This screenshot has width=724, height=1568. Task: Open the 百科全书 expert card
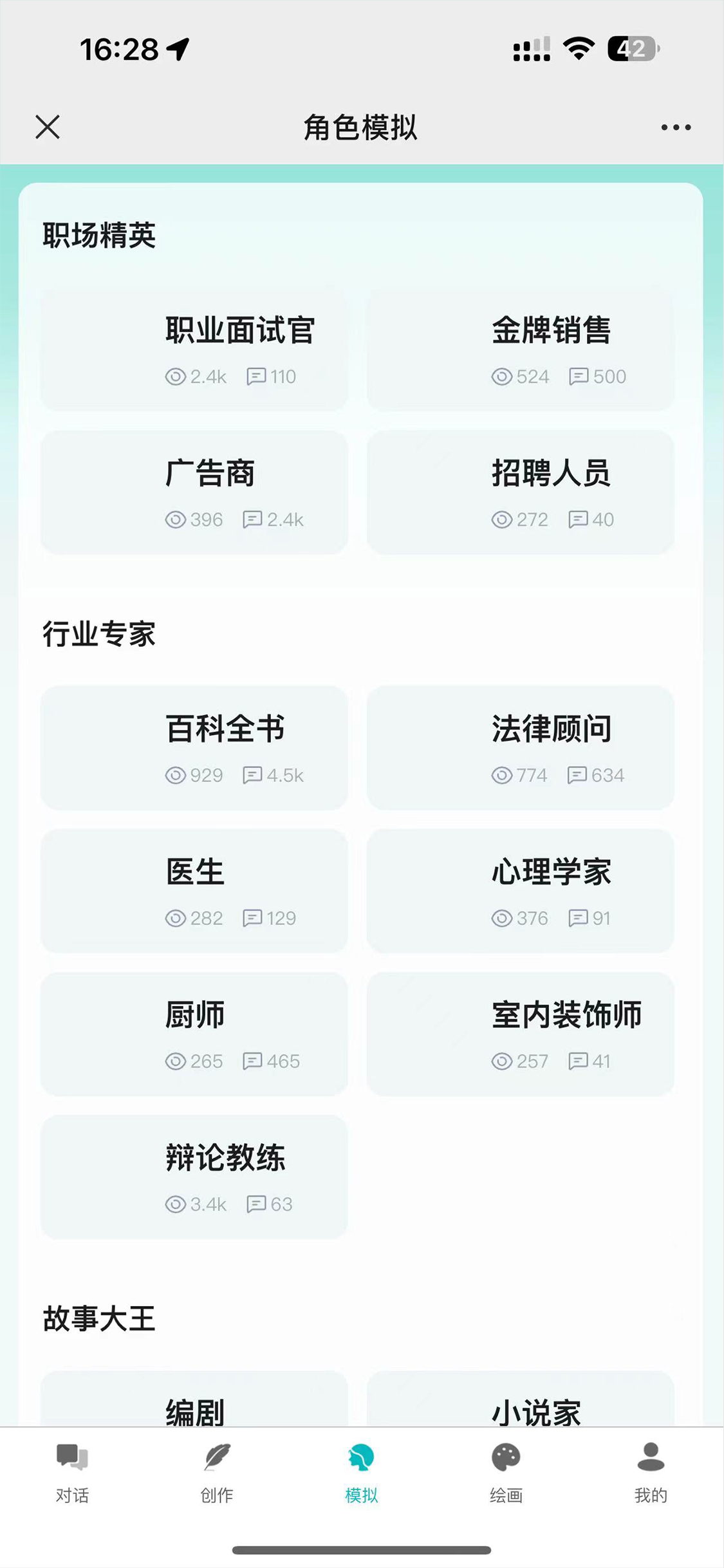[194, 748]
